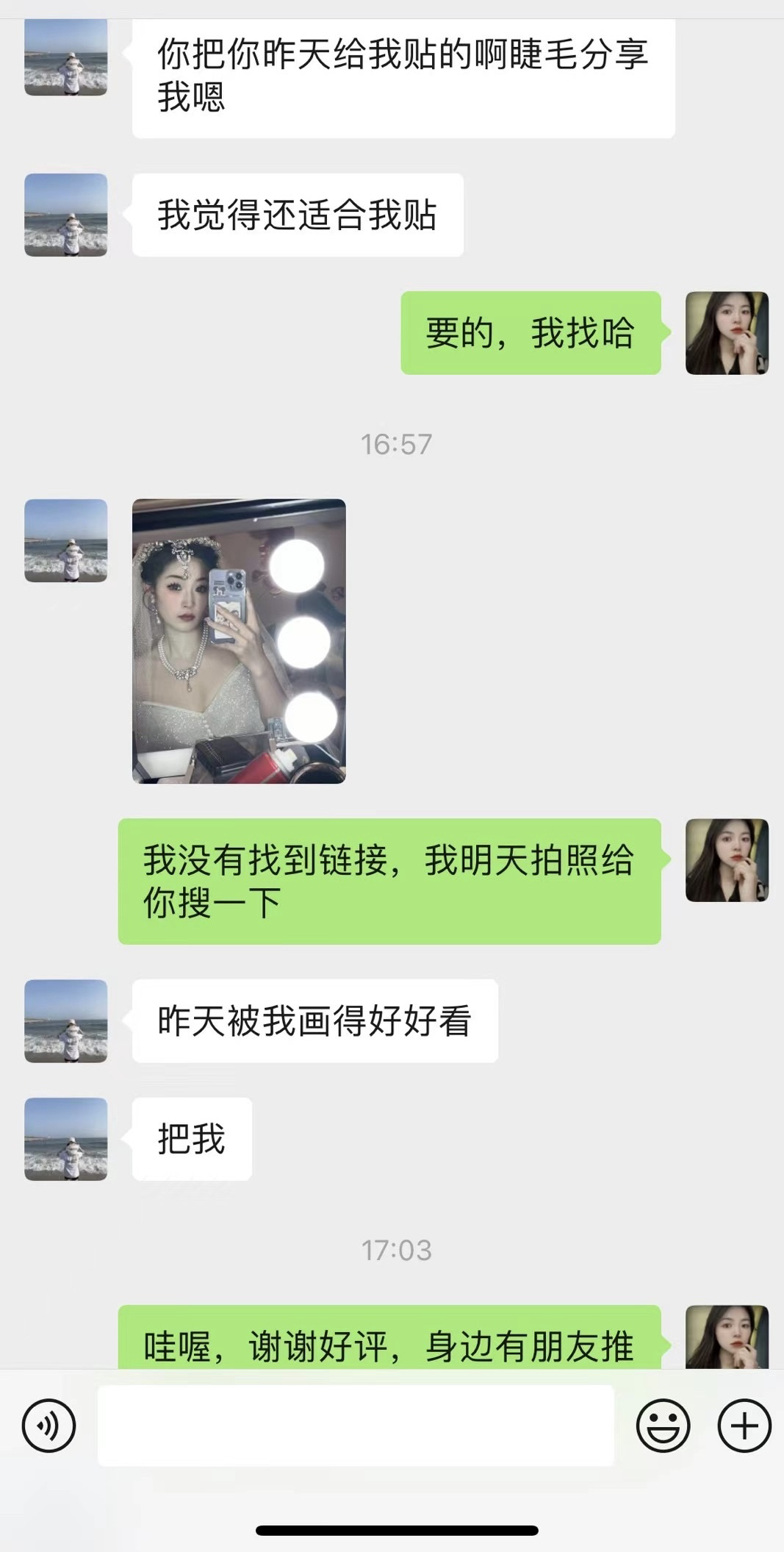Image resolution: width=784 pixels, height=1552 pixels.
Task: Open the emoji sticker panel
Action: pyautogui.click(x=663, y=1426)
